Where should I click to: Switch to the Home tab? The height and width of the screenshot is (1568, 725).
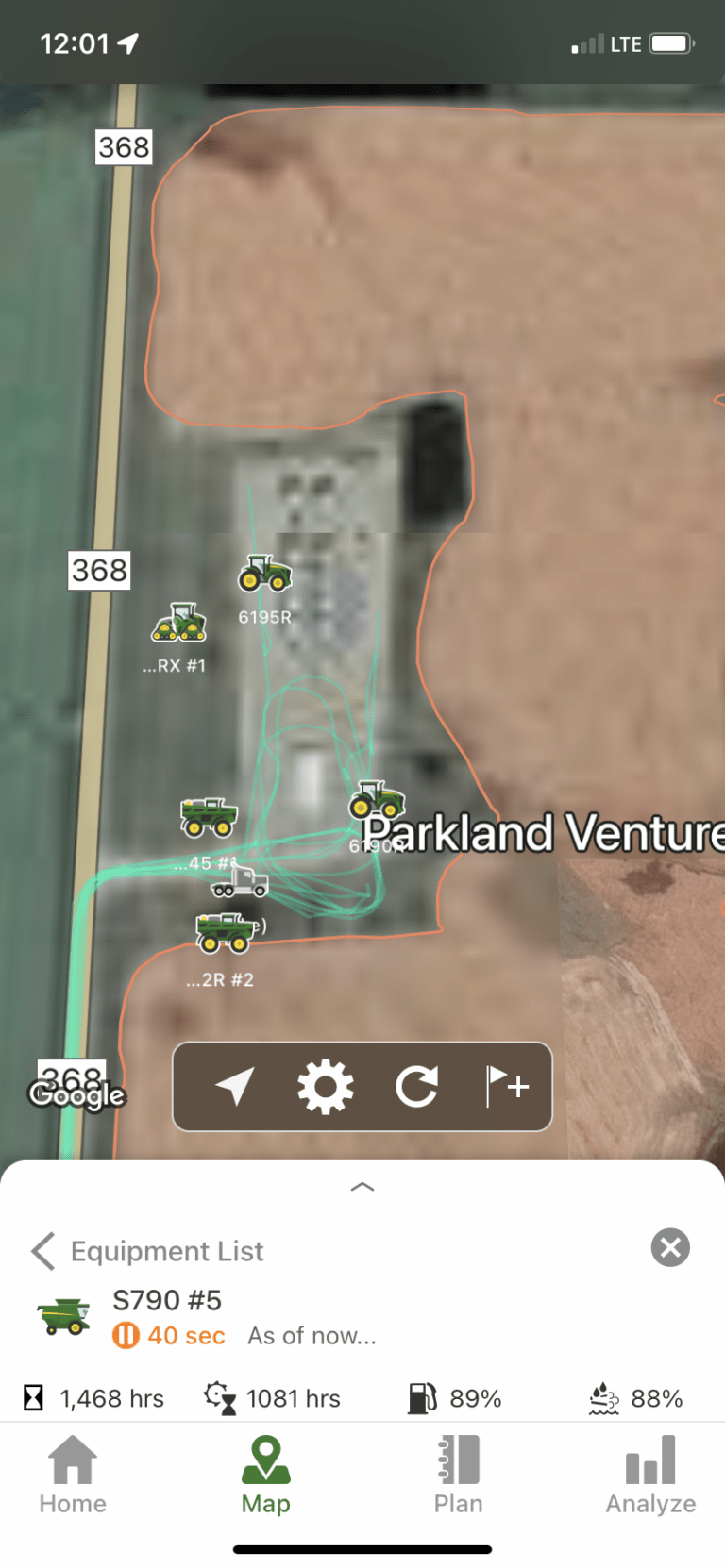tap(73, 1475)
